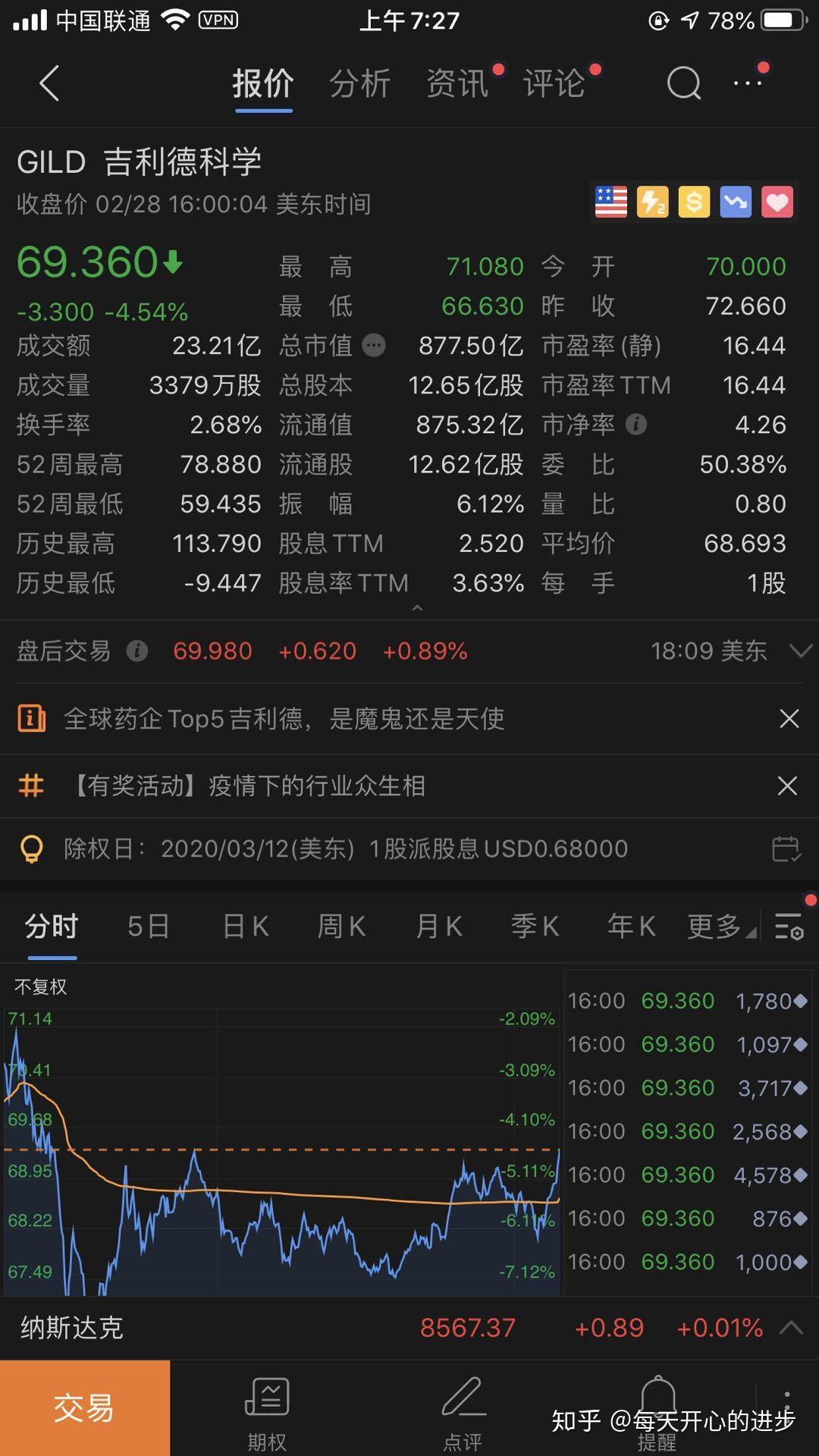Toggle the 提醒 price alert bell
The image size is (819, 1456).
click(659, 1410)
